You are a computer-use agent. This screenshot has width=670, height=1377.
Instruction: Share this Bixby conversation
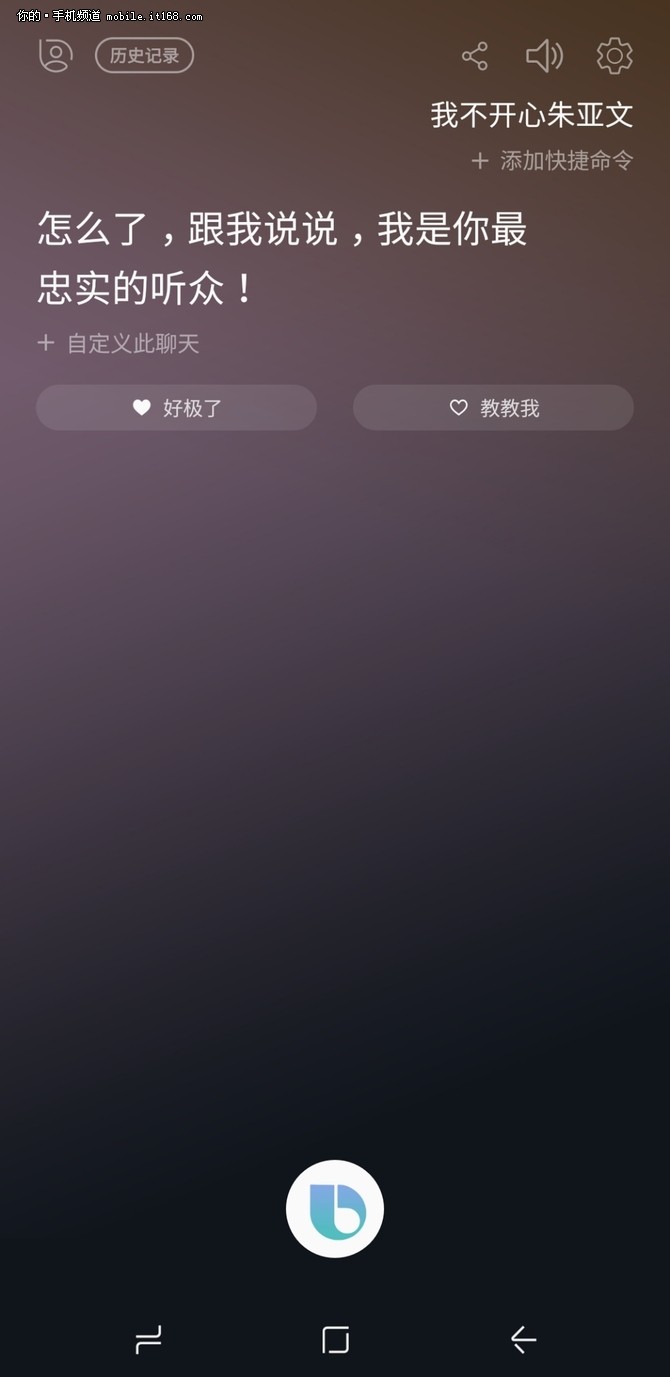tap(475, 56)
